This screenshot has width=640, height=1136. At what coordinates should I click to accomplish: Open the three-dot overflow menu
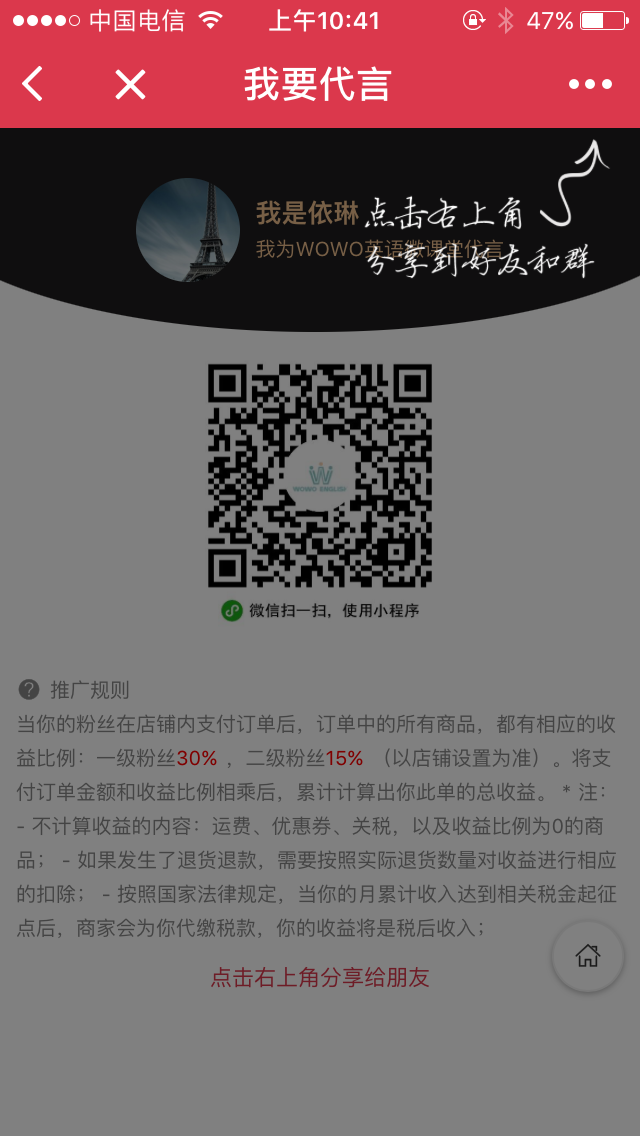coord(590,85)
